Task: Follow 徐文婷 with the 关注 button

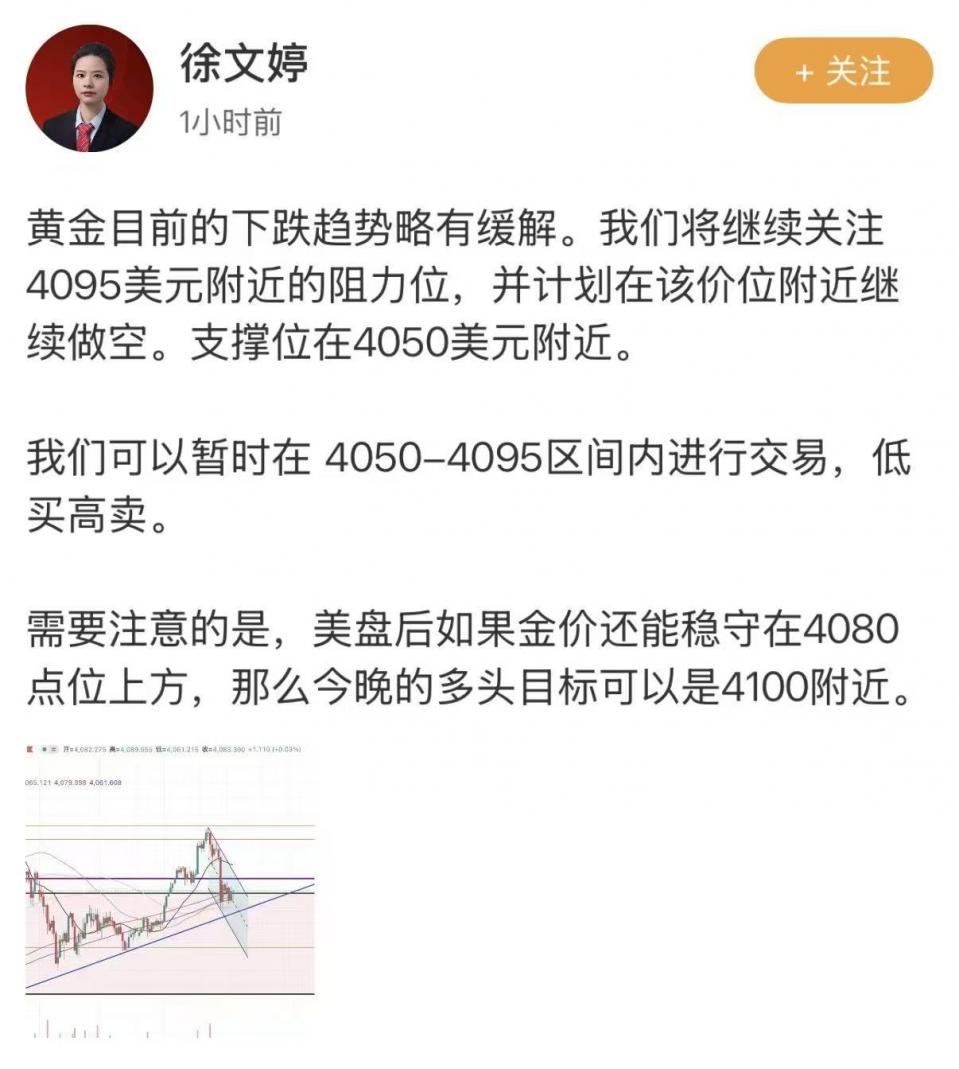Action: 843,72
